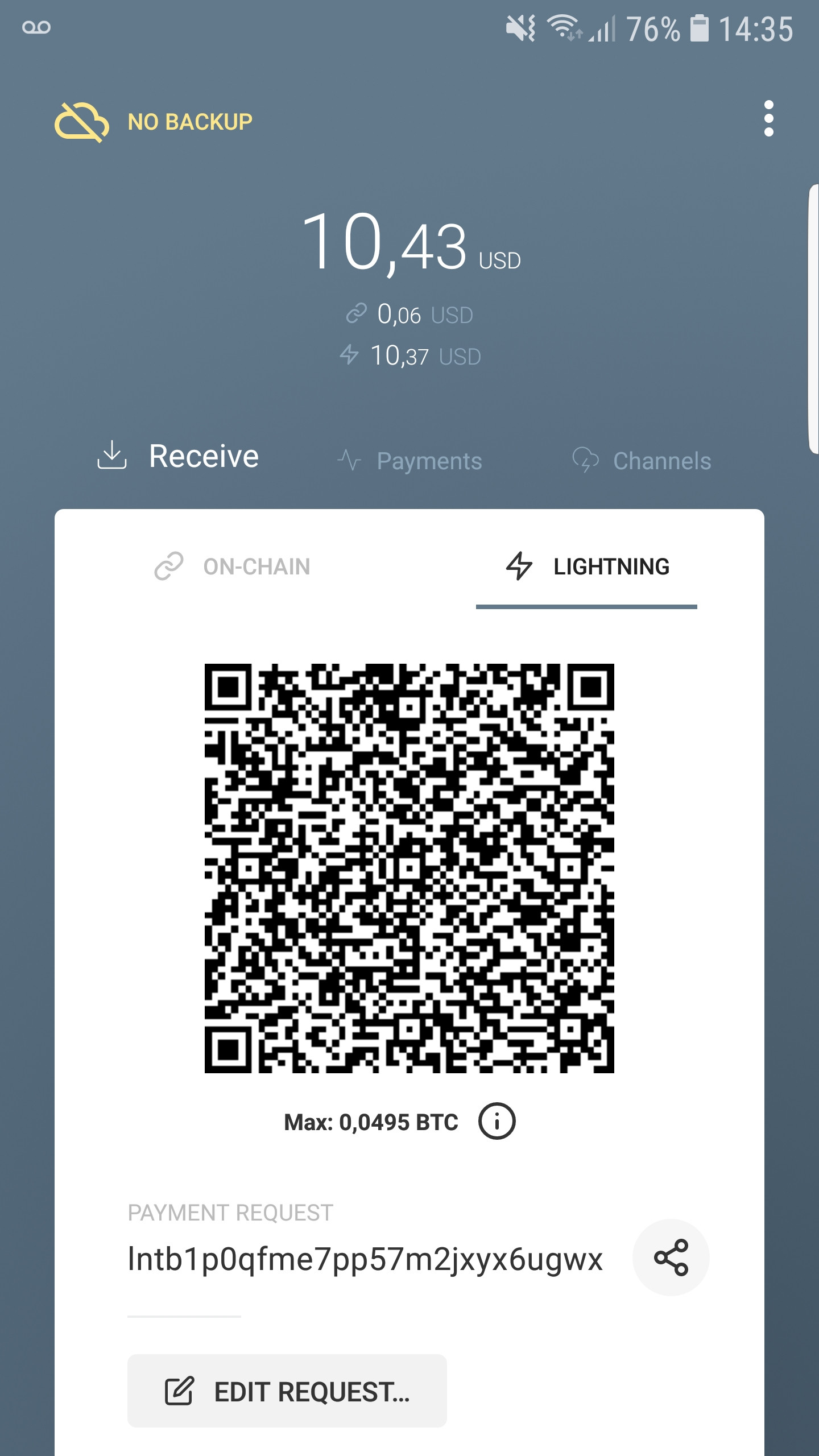The image size is (819, 1456).
Task: Tap the lntb1p0qfme7pp57m2jxyx6ugwx request string
Action: [365, 1259]
